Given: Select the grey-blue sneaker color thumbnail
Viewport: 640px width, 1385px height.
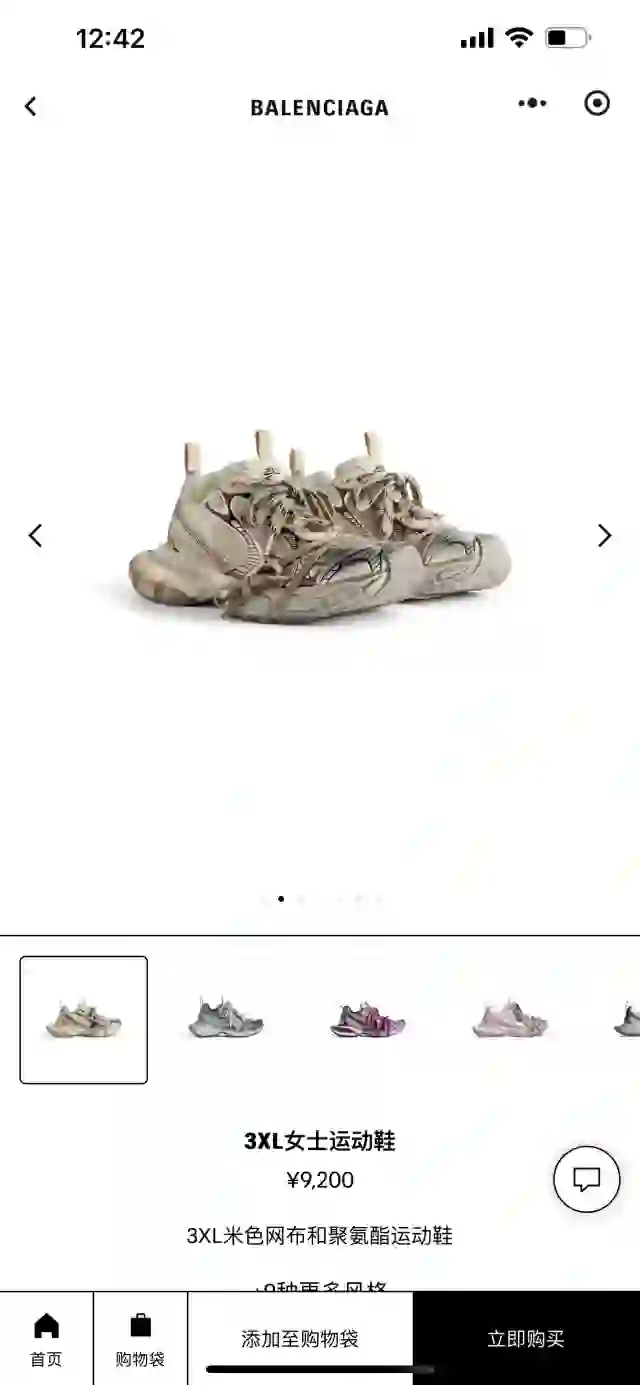Looking at the screenshot, I should 226,1020.
